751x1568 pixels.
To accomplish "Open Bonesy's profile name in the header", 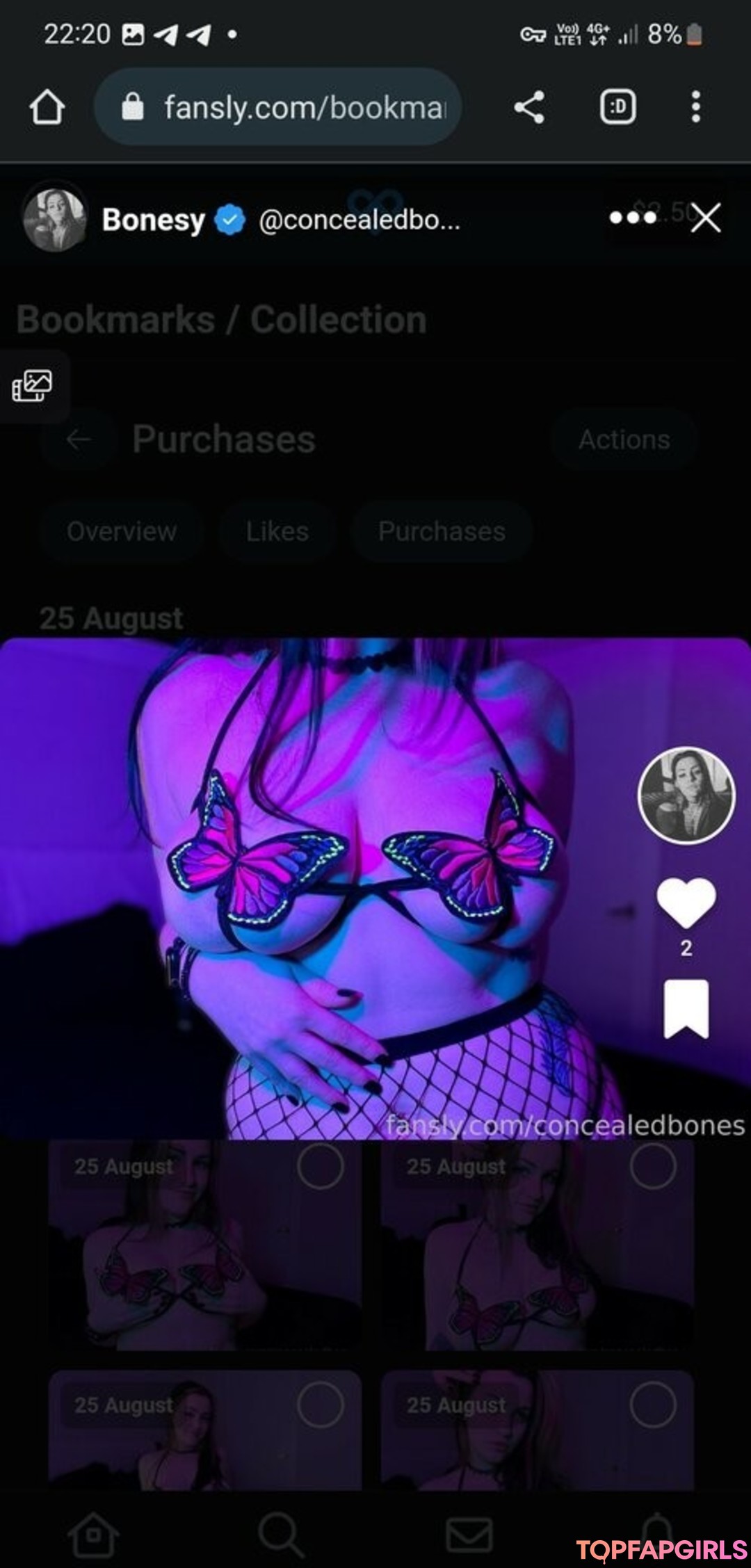I will (x=154, y=220).
